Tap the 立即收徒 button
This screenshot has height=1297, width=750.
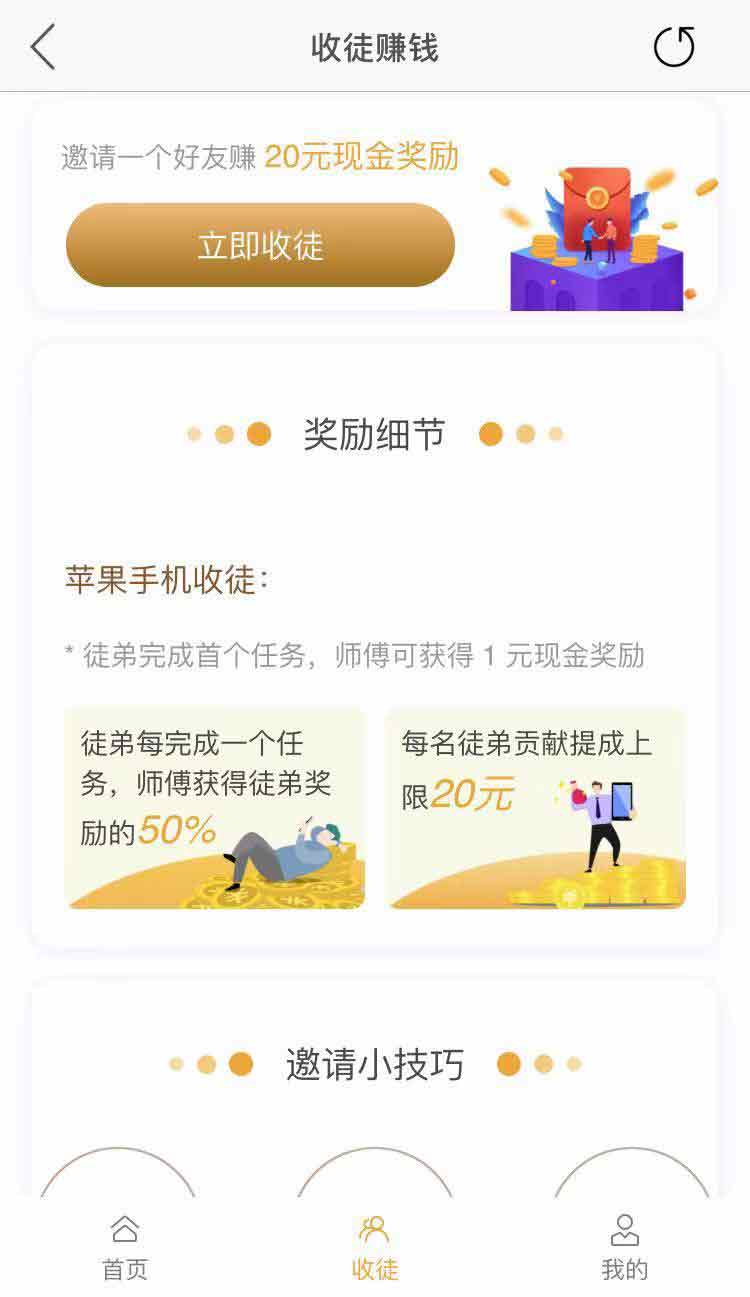260,245
